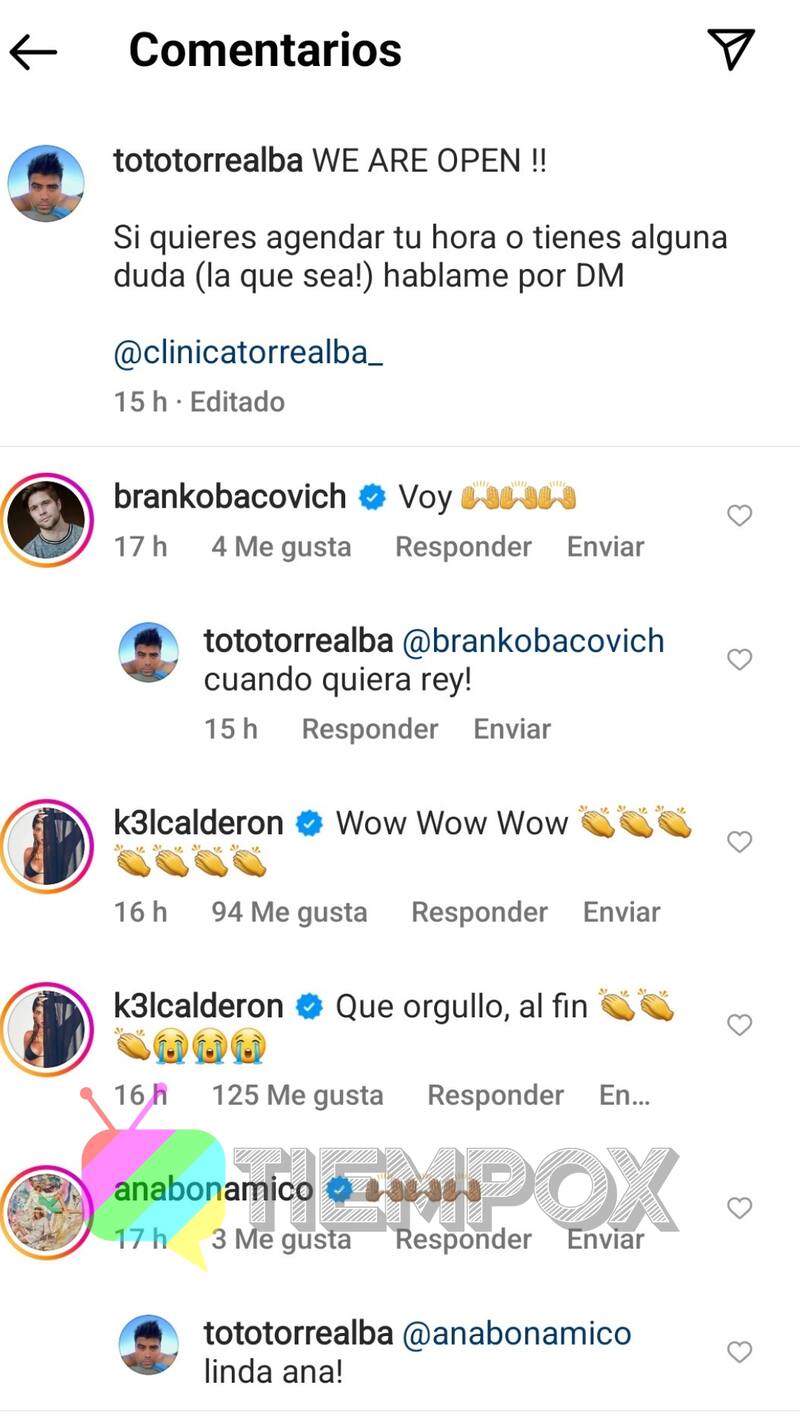Viewport: 800px width, 1422px height.
Task: Reply to 'cuando quiera rey!' comment
Action: [370, 729]
